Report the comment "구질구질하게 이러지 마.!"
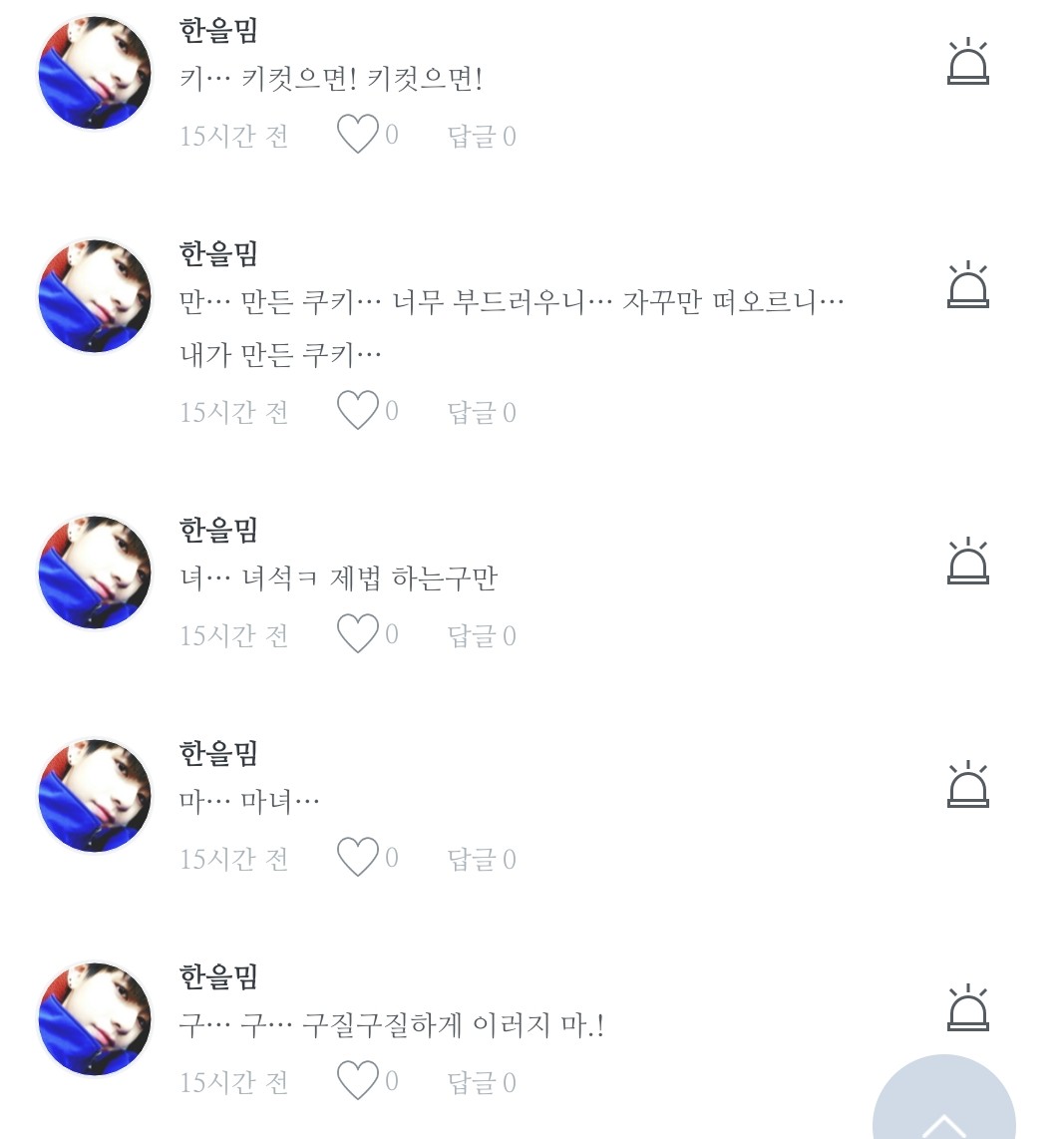The height and width of the screenshot is (1139, 1064). (x=967, y=1008)
